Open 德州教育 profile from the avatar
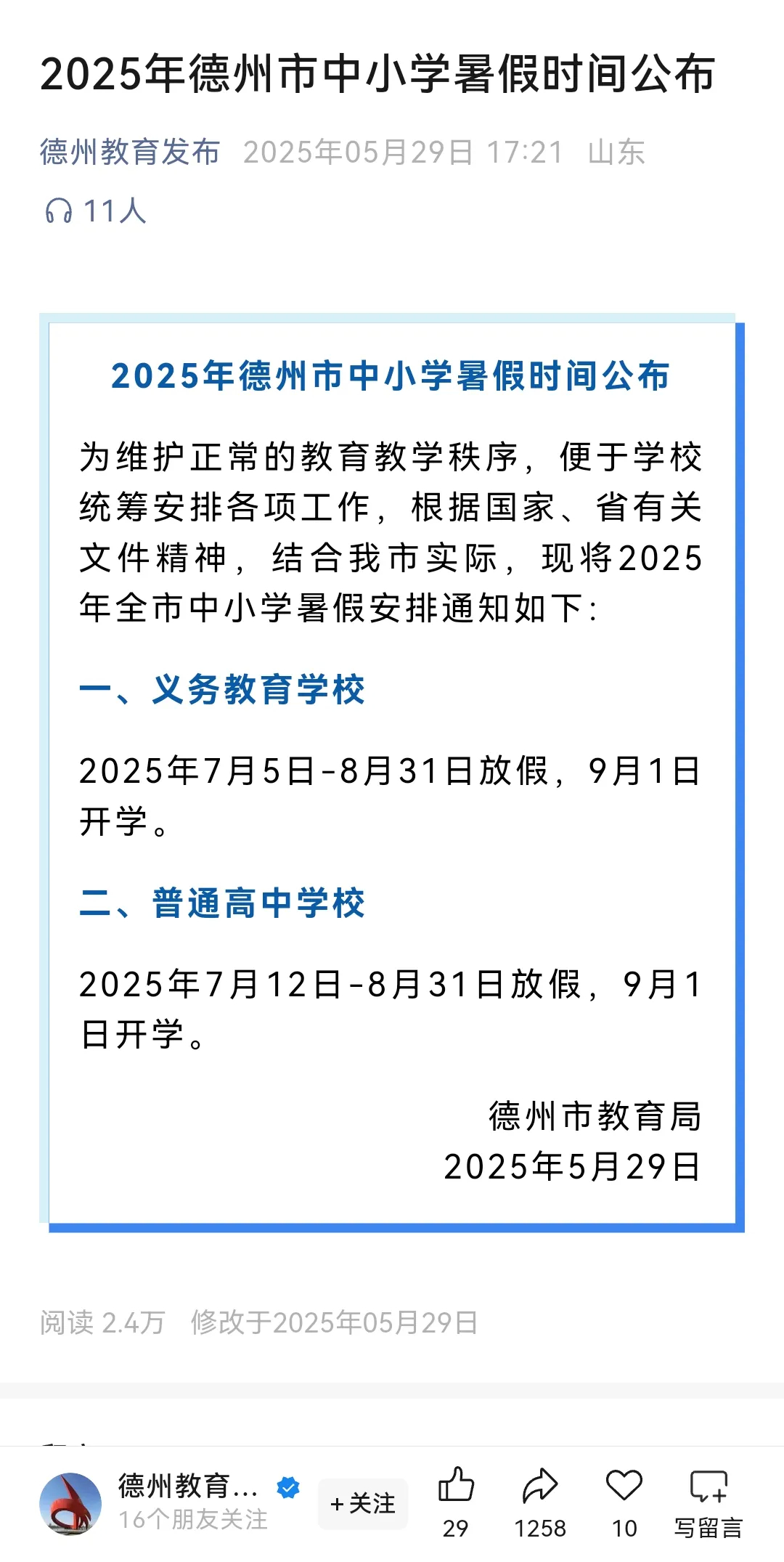Image resolution: width=784 pixels, height=1562 pixels. (x=70, y=1504)
